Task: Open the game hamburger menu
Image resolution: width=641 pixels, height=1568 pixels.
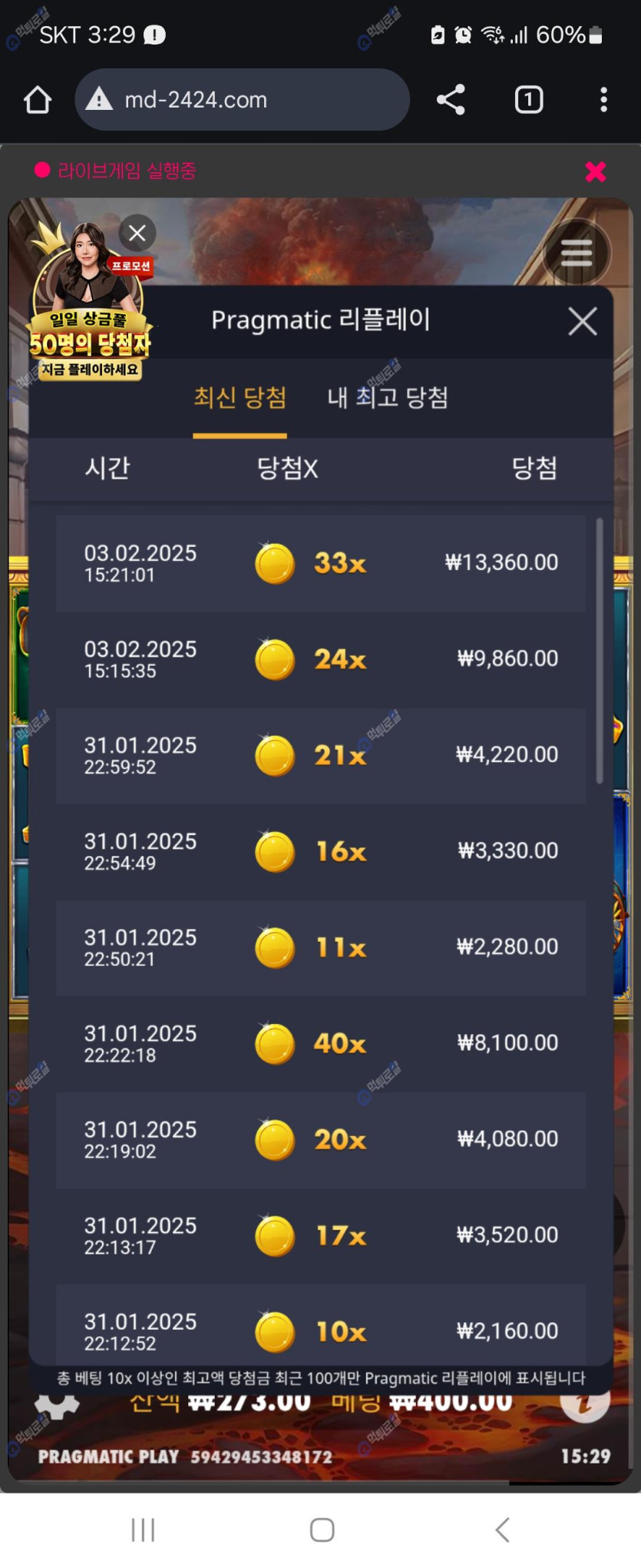Action: [x=576, y=252]
